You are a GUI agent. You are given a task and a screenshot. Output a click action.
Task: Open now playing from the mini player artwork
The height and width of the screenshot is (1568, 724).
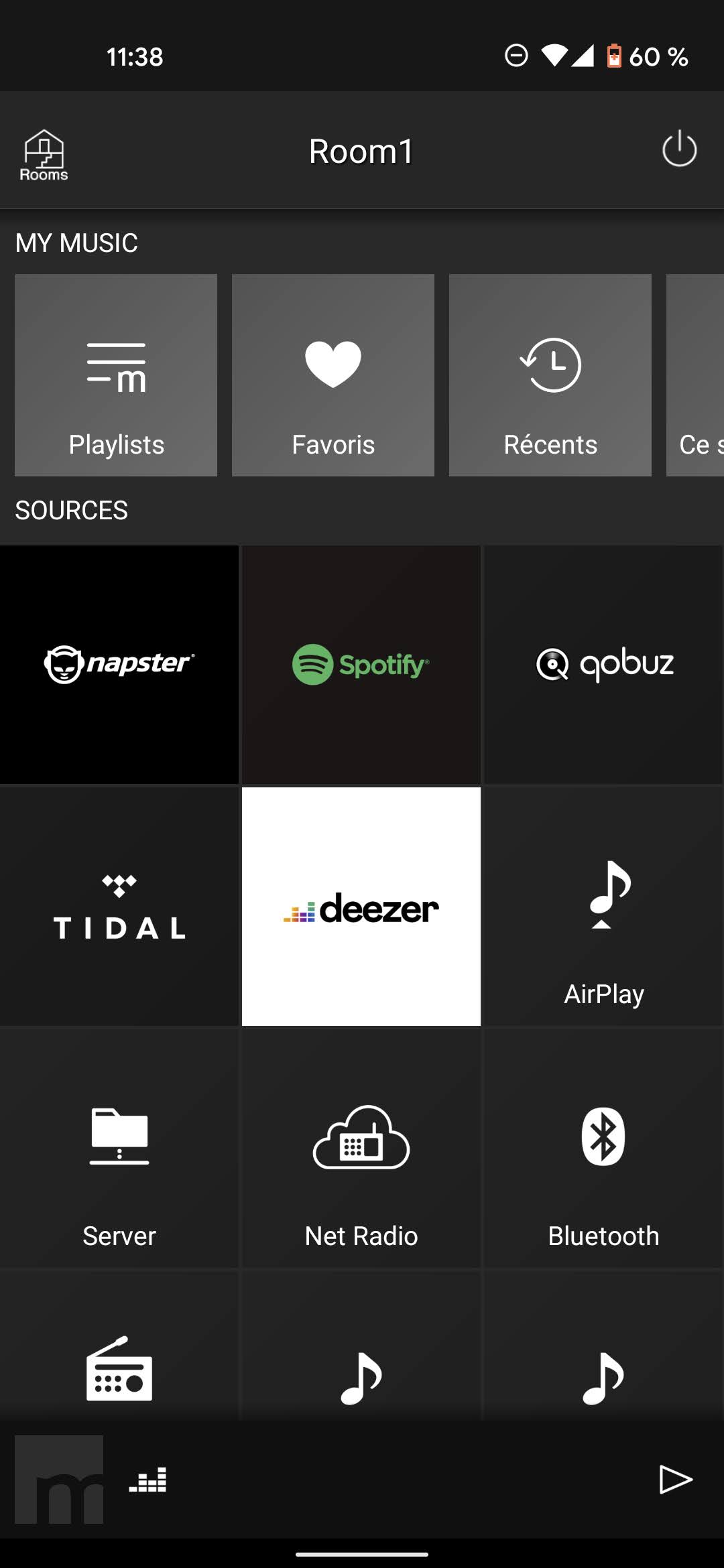pyautogui.click(x=59, y=1480)
